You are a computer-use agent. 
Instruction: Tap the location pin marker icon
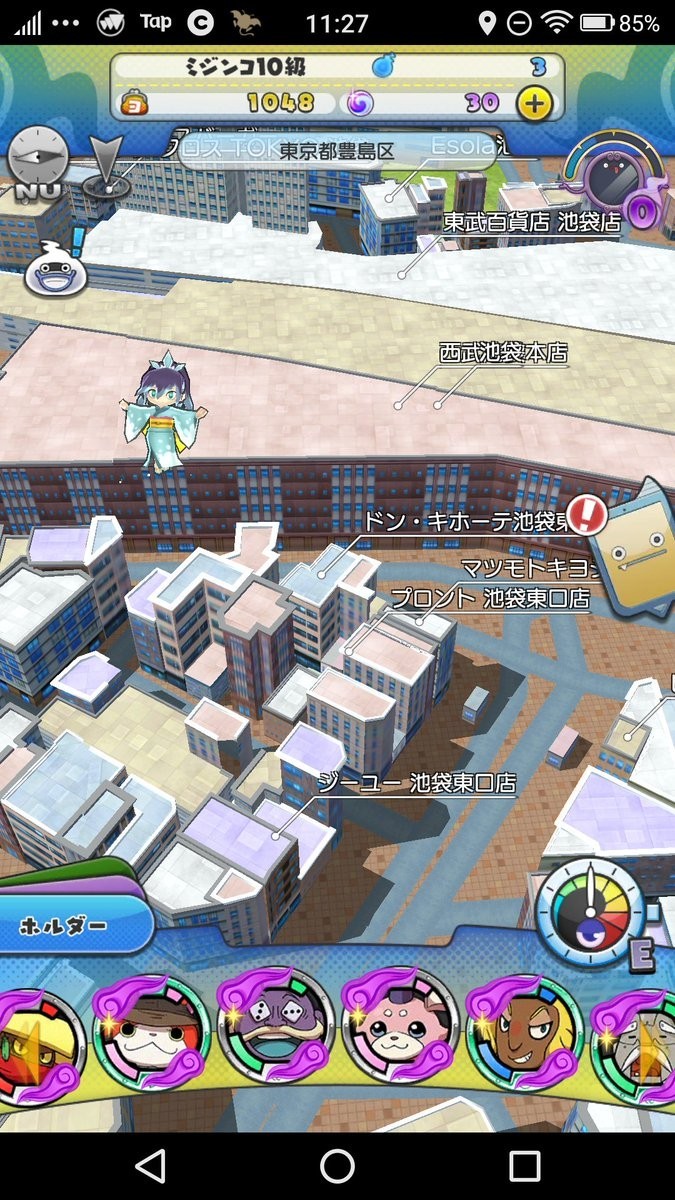click(x=105, y=165)
